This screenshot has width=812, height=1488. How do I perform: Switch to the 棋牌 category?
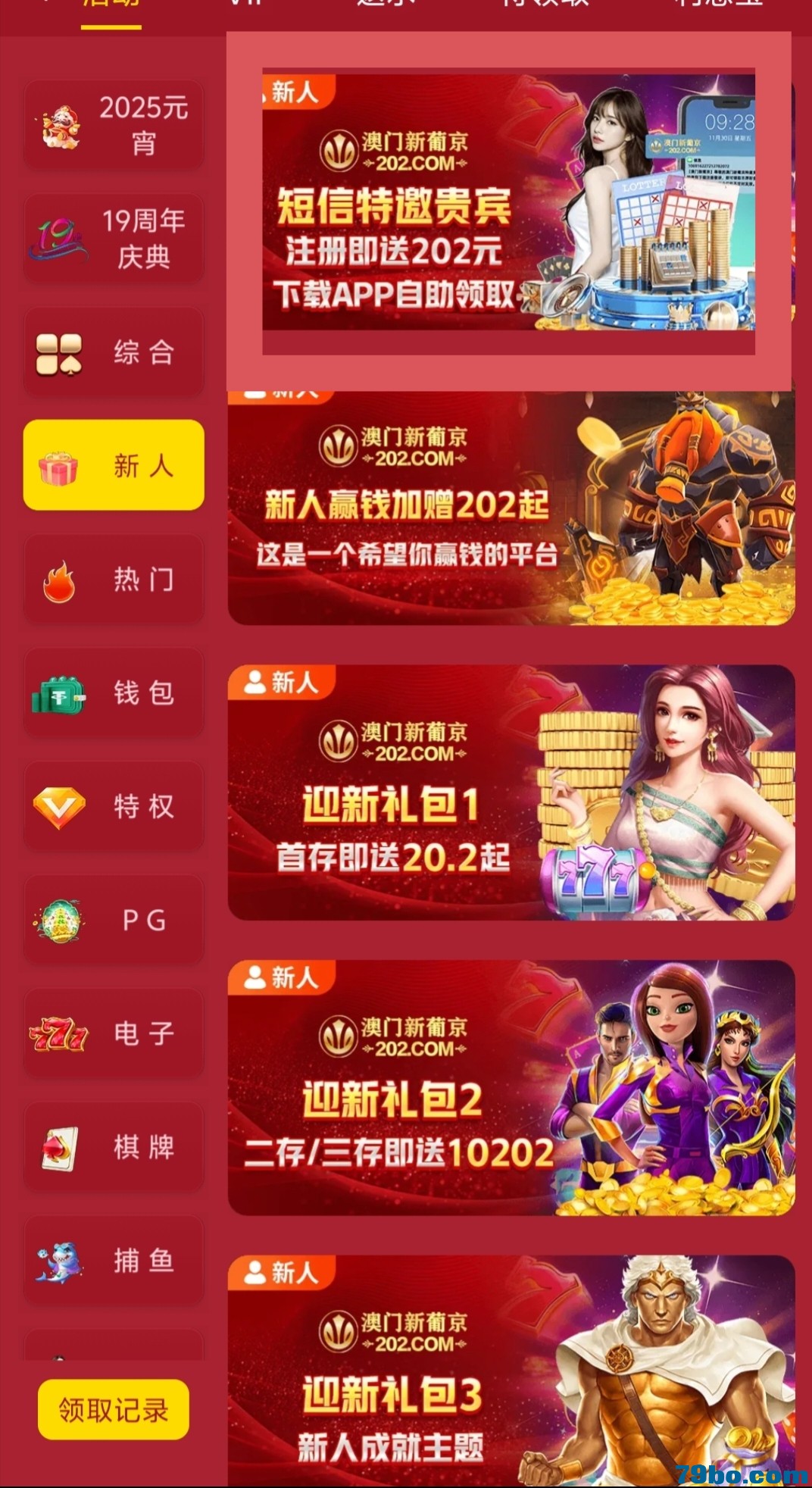click(114, 1147)
